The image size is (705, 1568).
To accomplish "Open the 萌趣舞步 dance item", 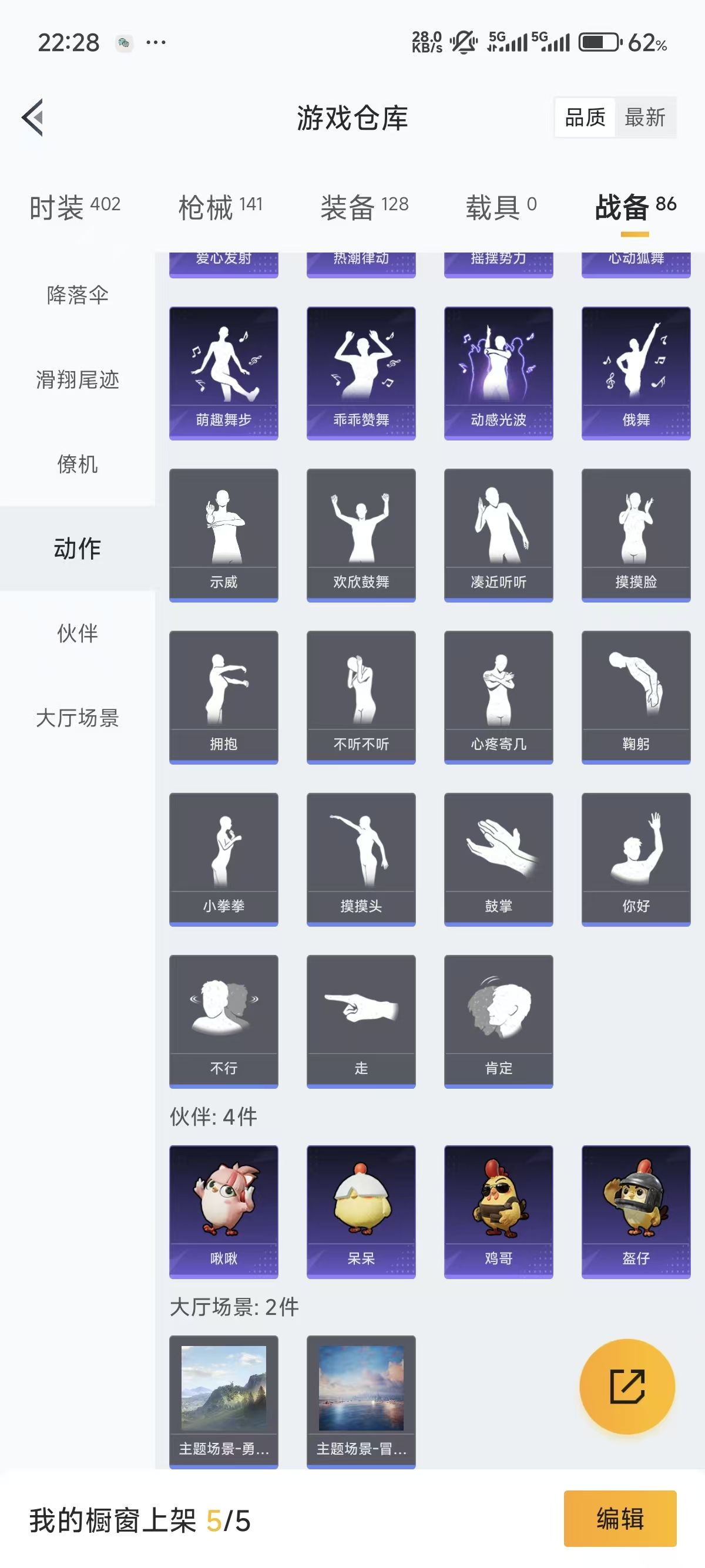I will click(x=223, y=372).
